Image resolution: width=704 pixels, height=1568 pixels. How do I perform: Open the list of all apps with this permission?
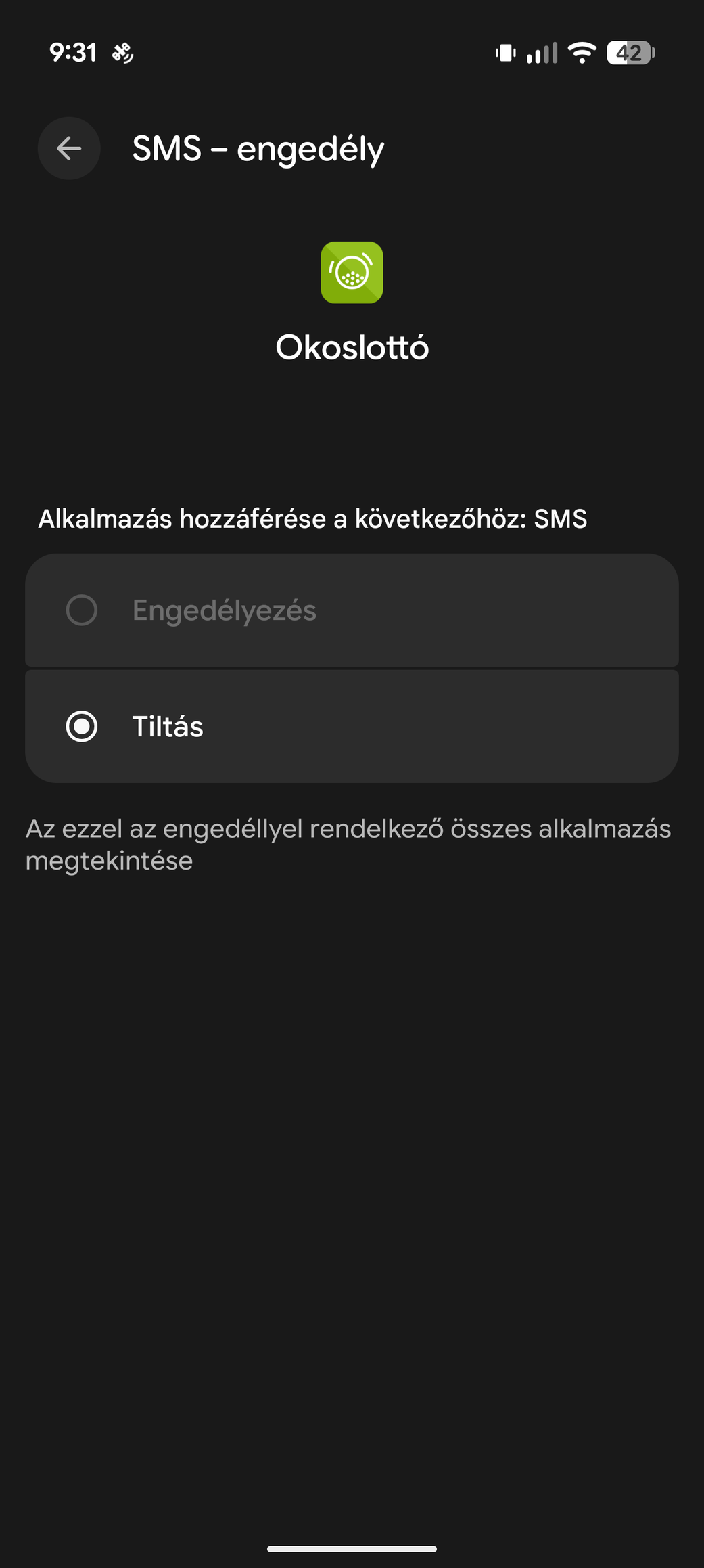[x=348, y=845]
